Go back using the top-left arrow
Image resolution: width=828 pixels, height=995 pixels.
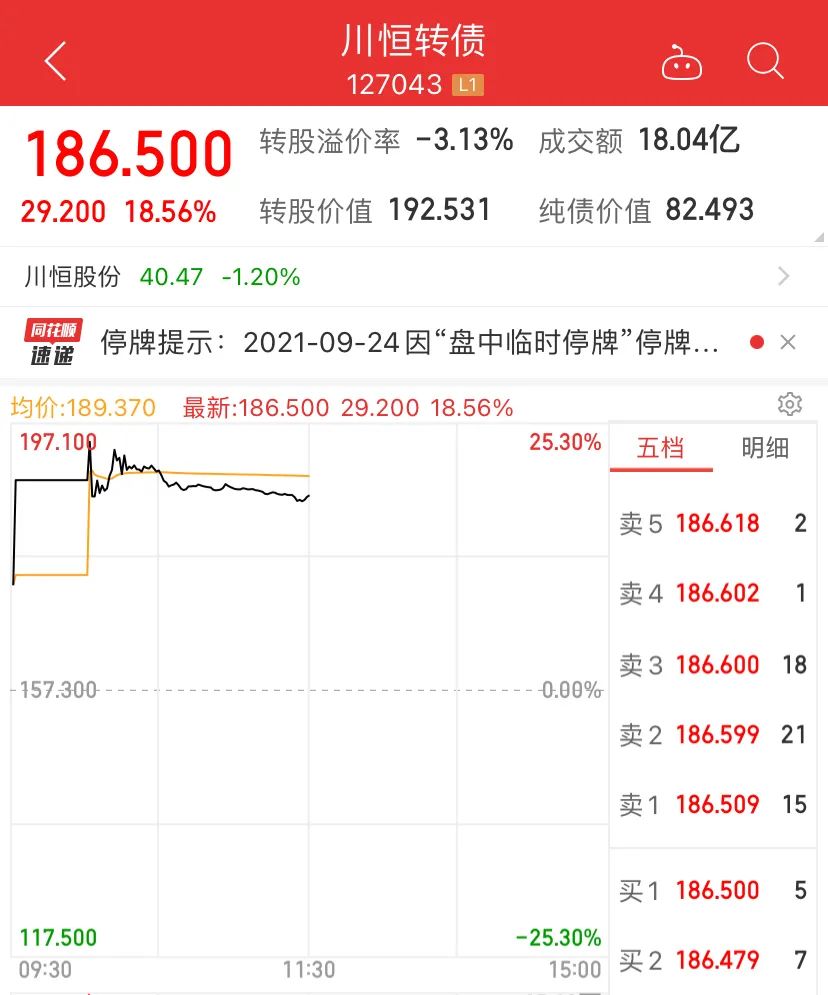click(x=55, y=62)
